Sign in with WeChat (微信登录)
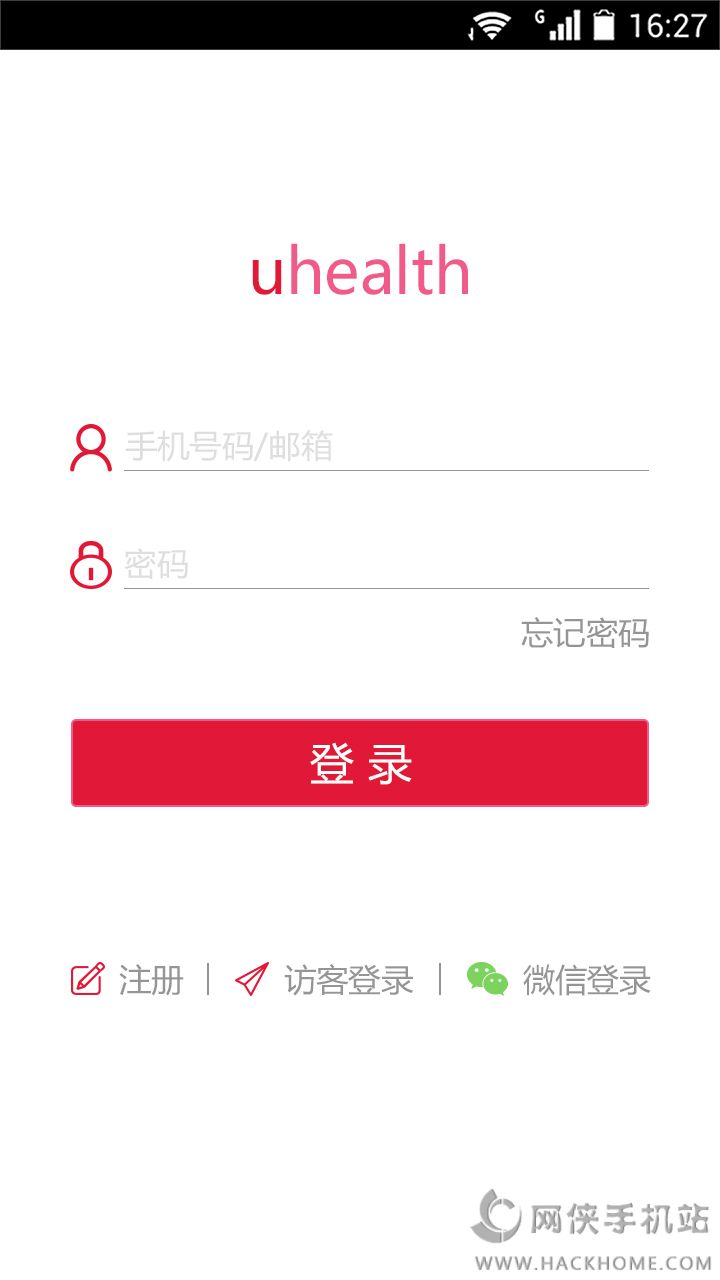This screenshot has width=720, height=1280. coord(560,979)
